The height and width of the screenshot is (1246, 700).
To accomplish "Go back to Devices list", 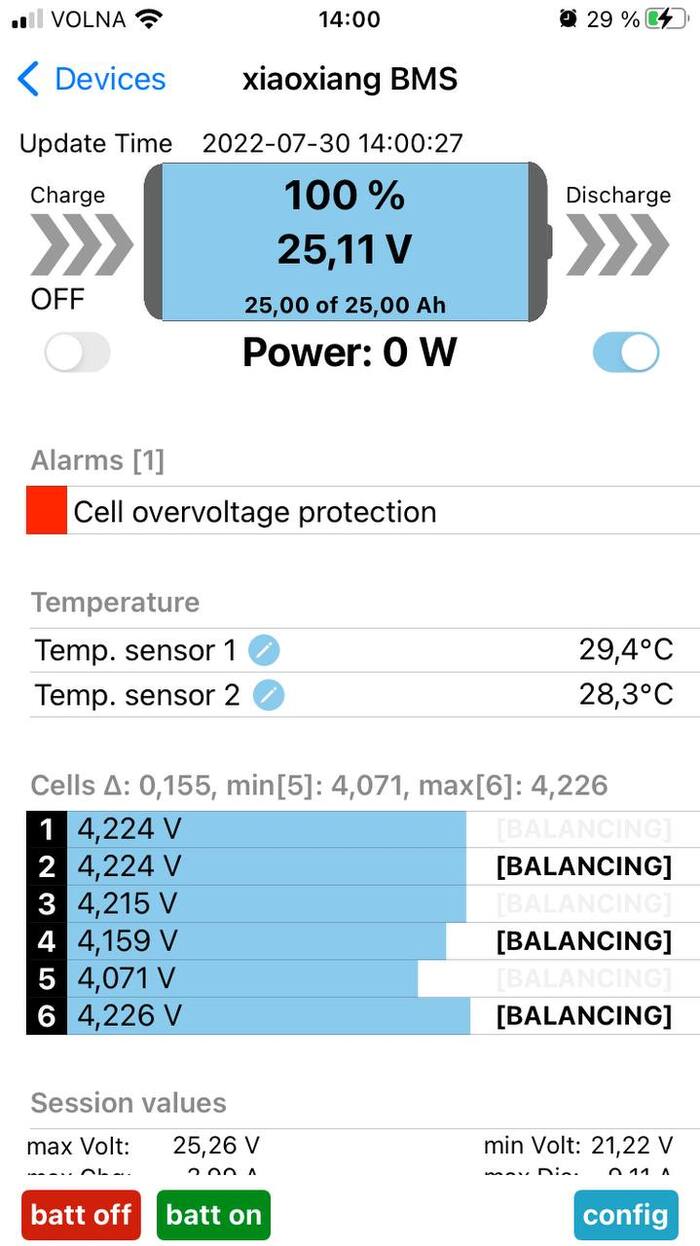I will point(92,79).
